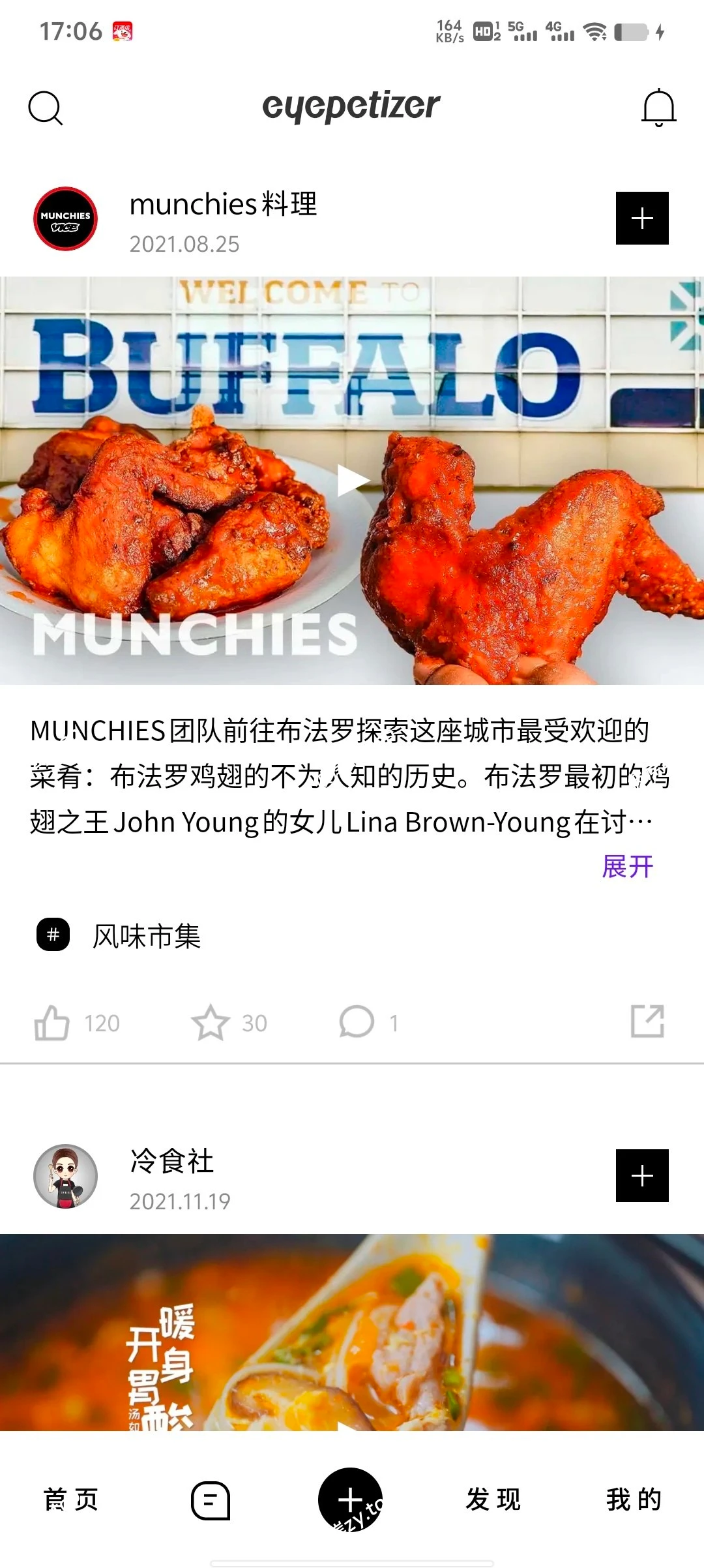Open the search function

(x=46, y=106)
